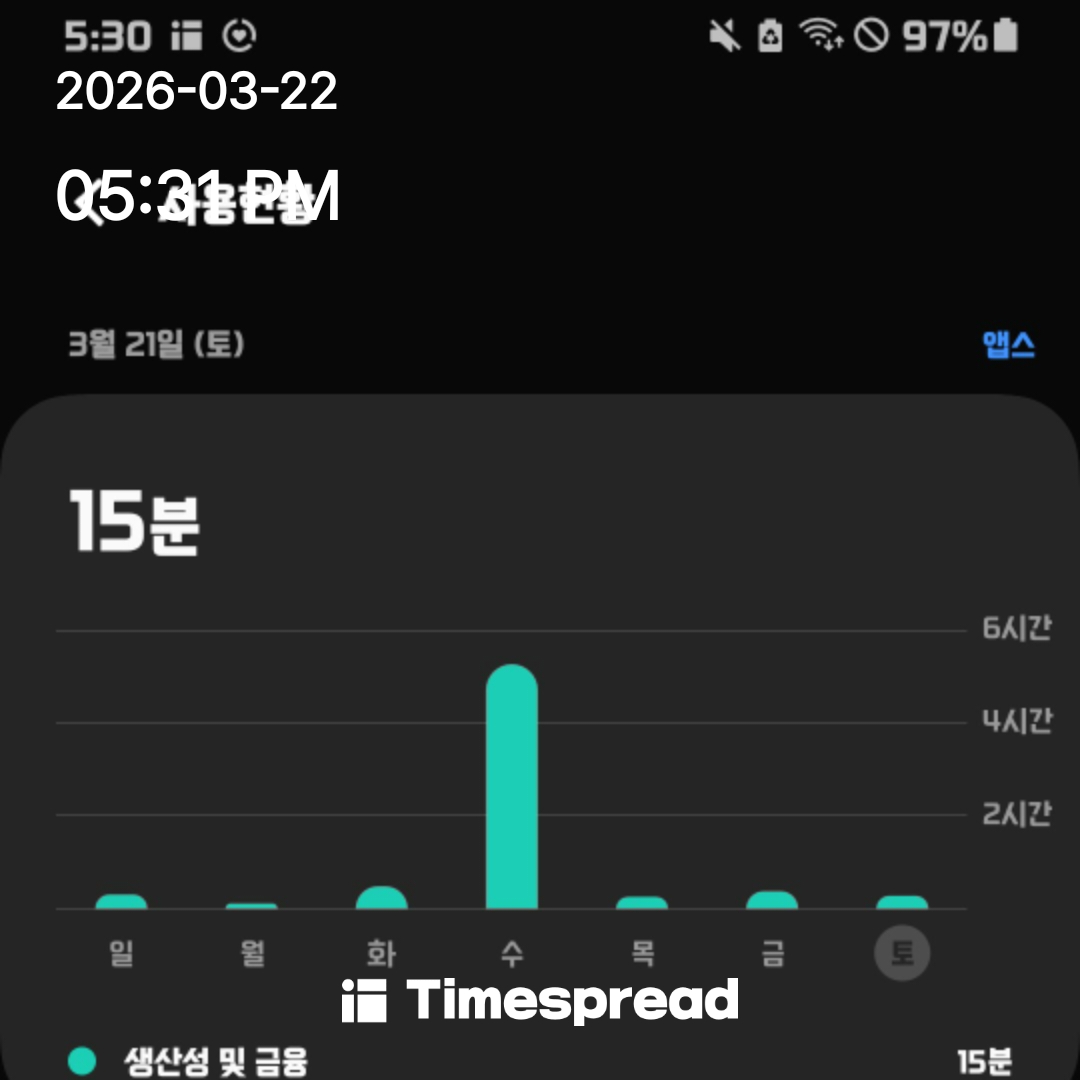Viewport: 1080px width, 1080px height.
Task: Switch to the 앱스 view
Action: pyautogui.click(x=1008, y=345)
